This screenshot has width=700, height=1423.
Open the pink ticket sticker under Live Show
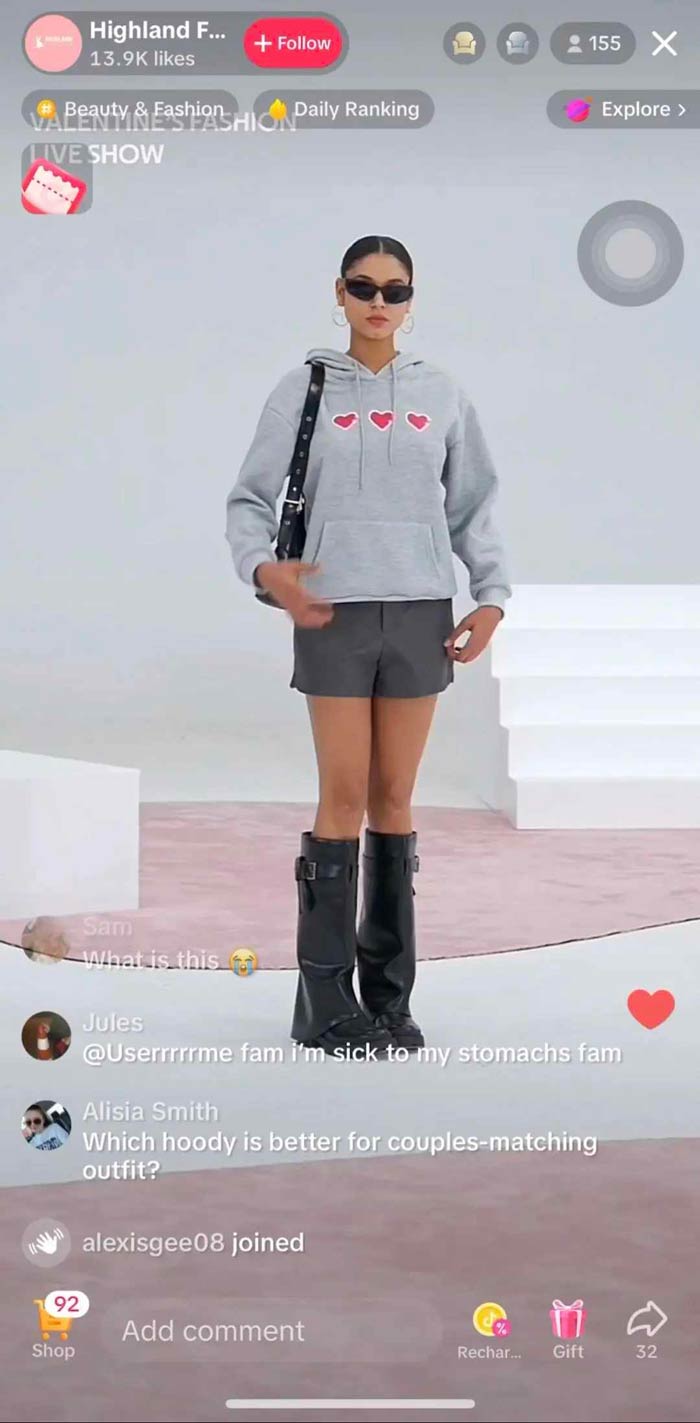56,184
